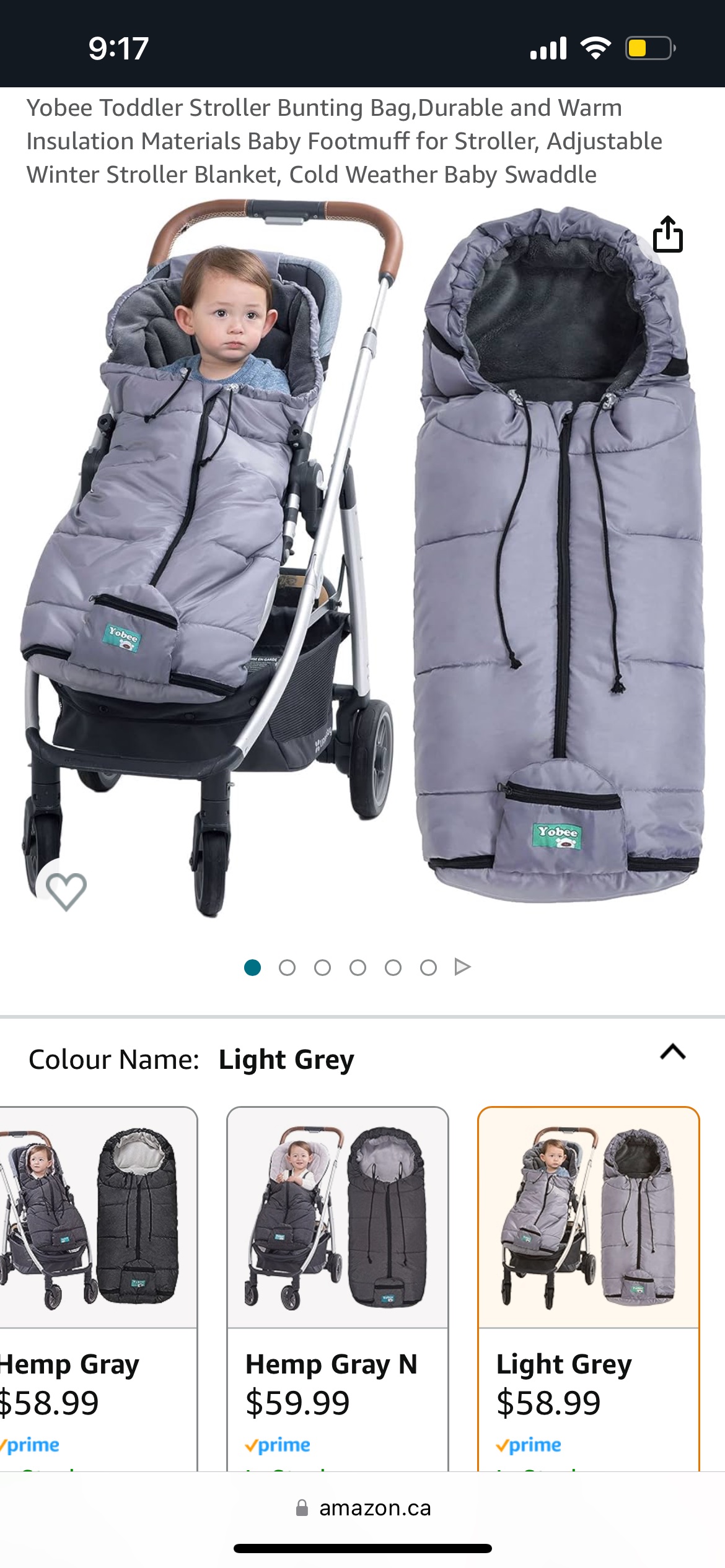The width and height of the screenshot is (725, 1568).
Task: Open the main stroller bunting bag image
Action: (x=362, y=557)
